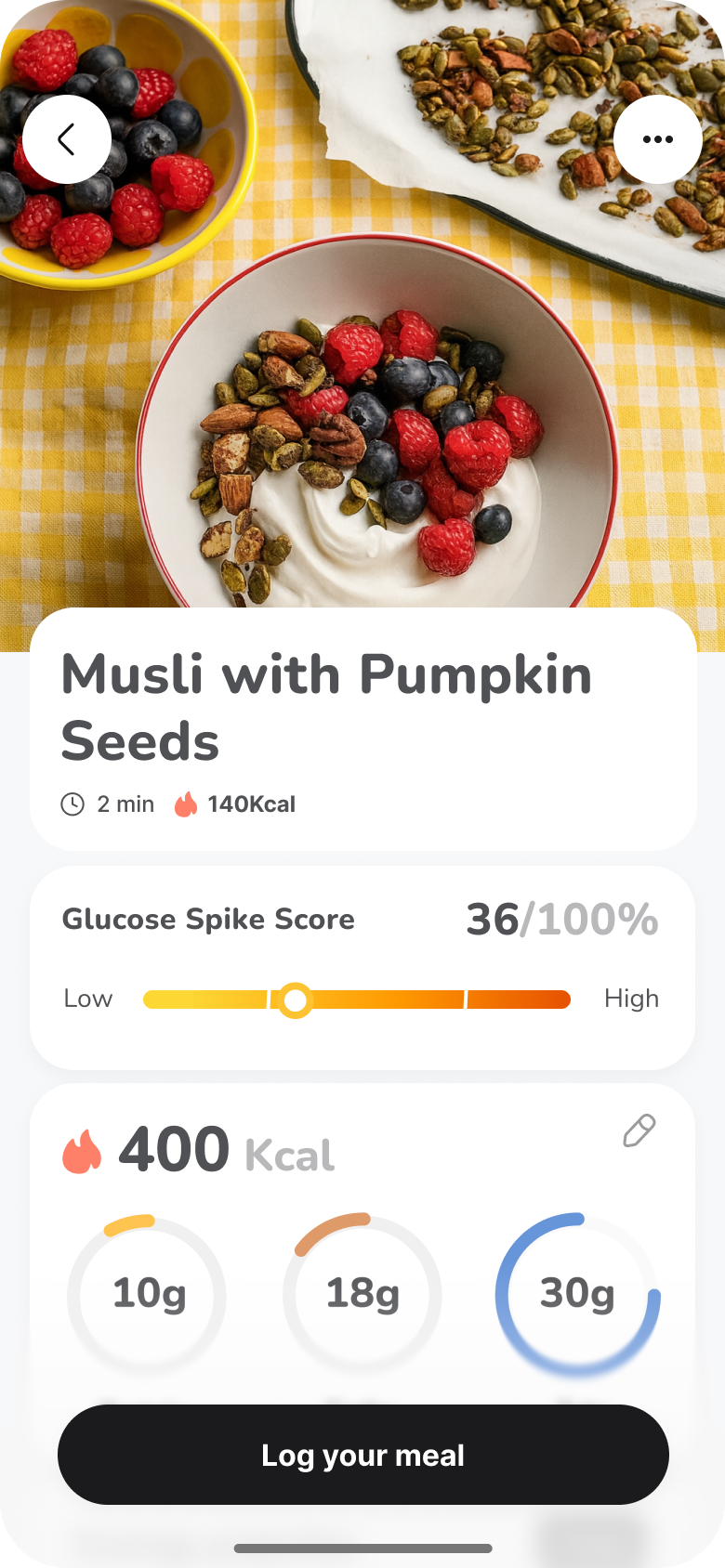Image resolution: width=725 pixels, height=1568 pixels.
Task: Tap the flame icon beside 400 Kcal
Action: coord(85,1149)
